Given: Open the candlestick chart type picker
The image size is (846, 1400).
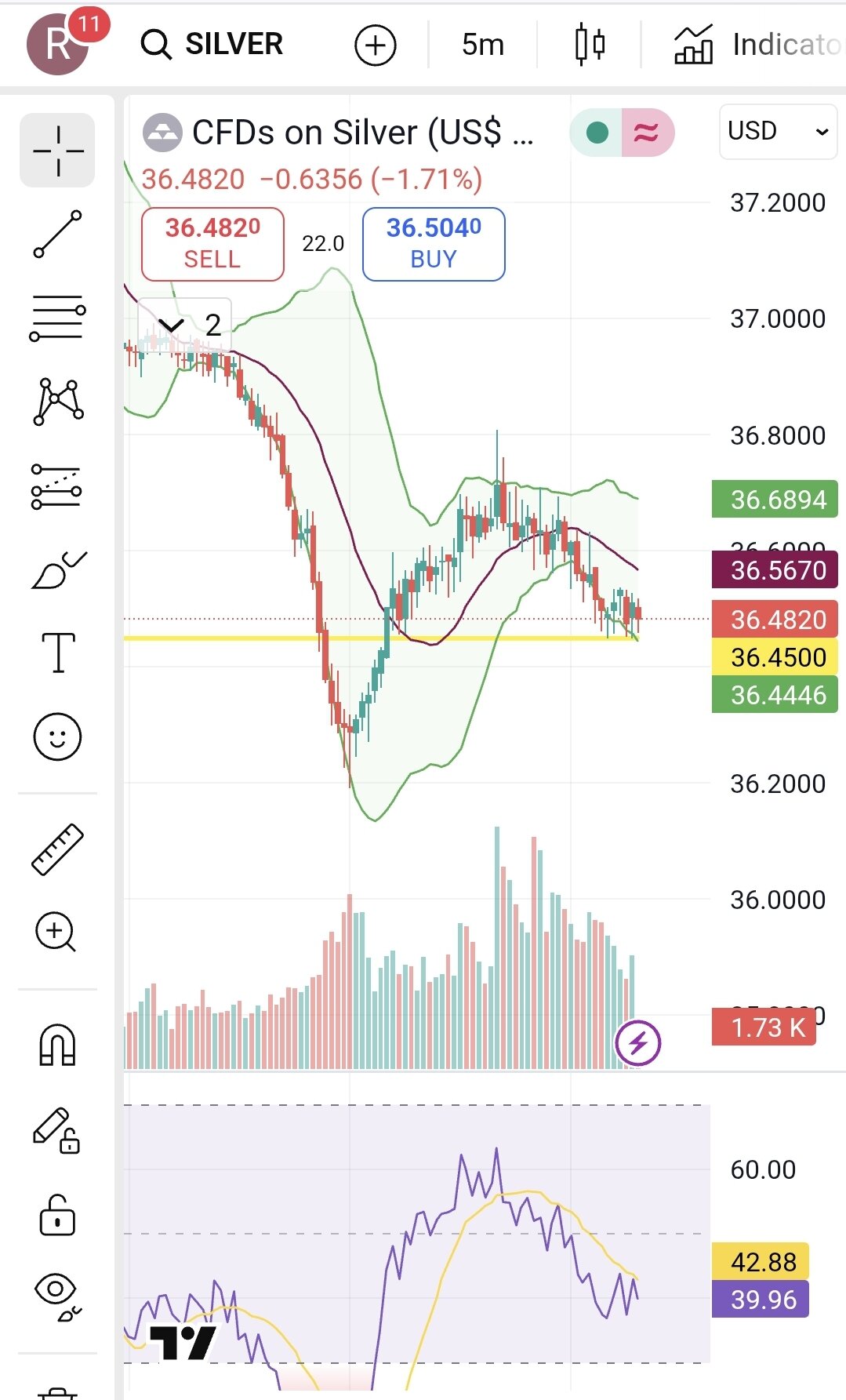Looking at the screenshot, I should [590, 45].
